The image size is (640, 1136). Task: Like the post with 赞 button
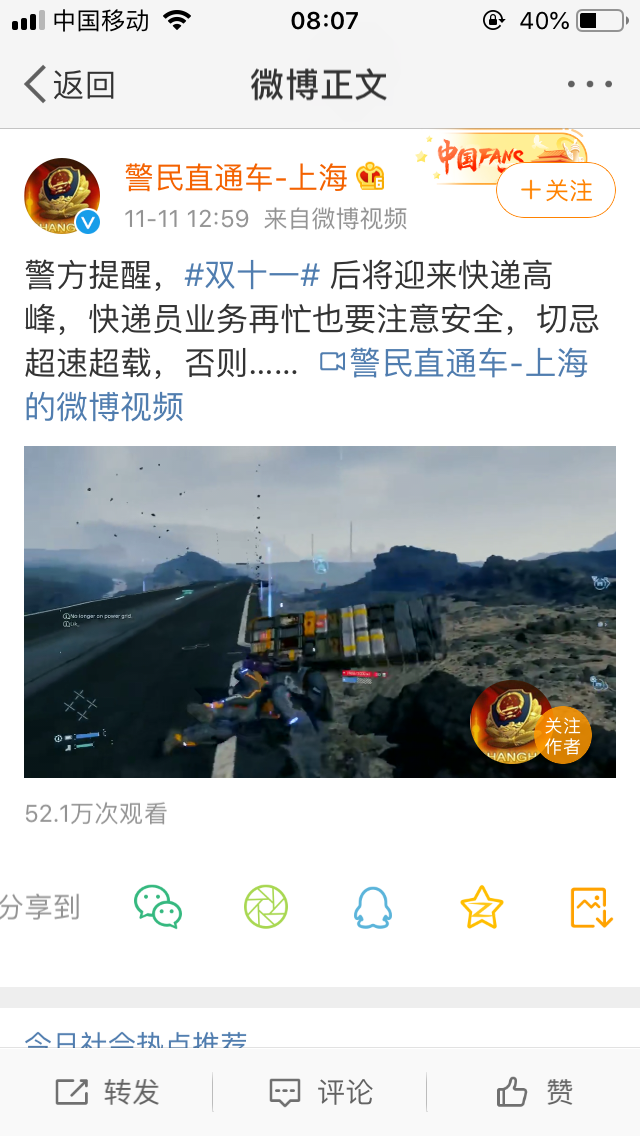[535, 1092]
